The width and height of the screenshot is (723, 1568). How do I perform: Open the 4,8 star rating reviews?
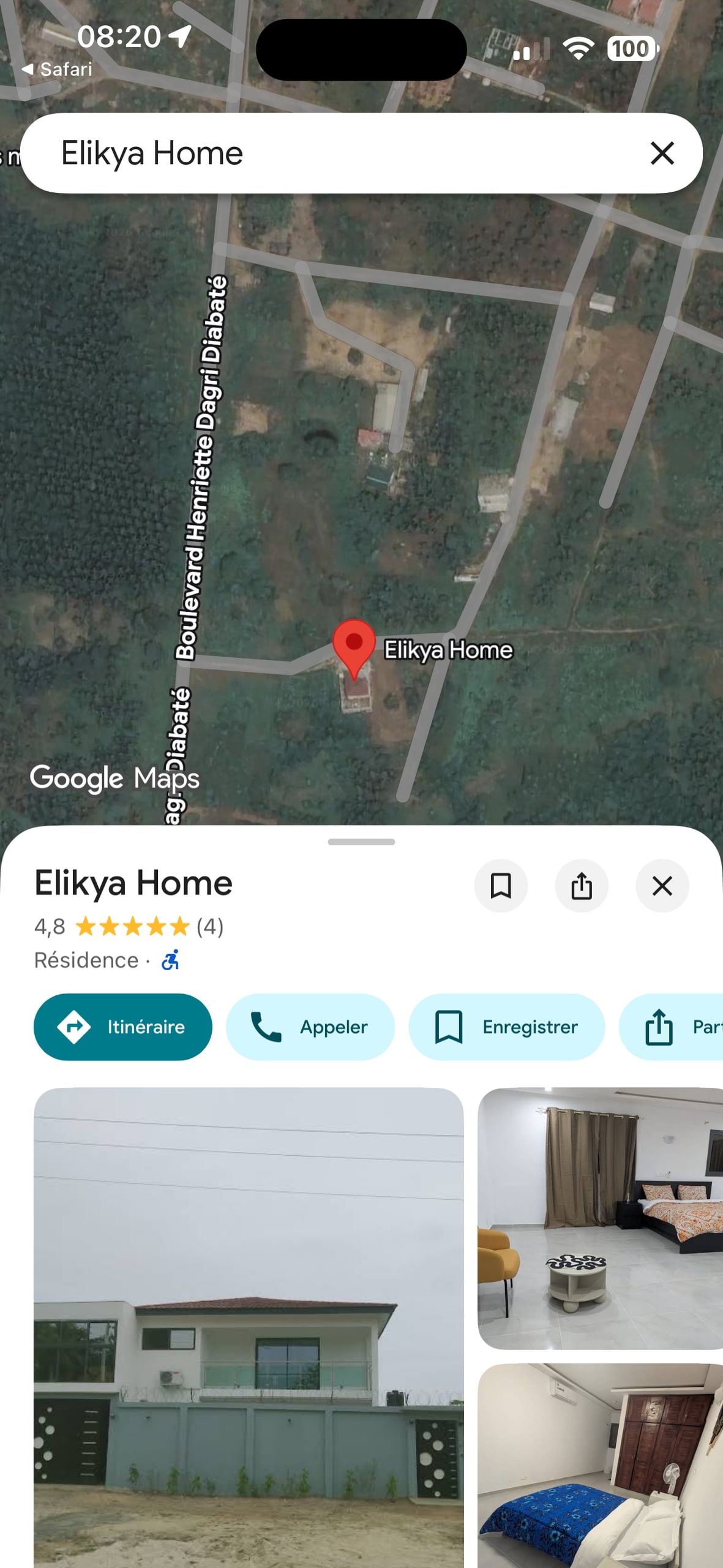click(x=129, y=927)
